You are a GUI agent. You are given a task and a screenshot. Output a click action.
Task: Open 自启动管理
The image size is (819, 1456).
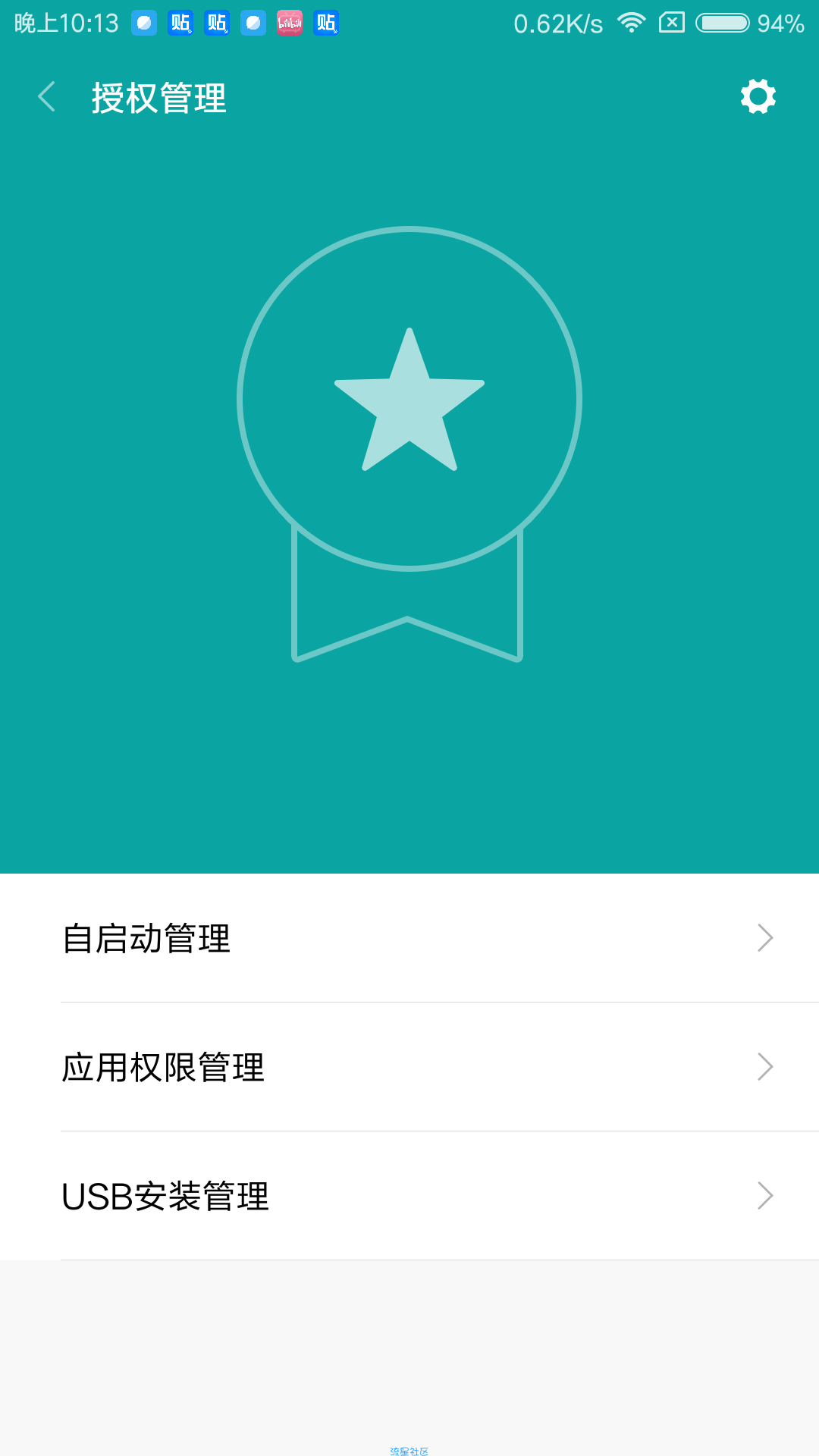tap(409, 938)
